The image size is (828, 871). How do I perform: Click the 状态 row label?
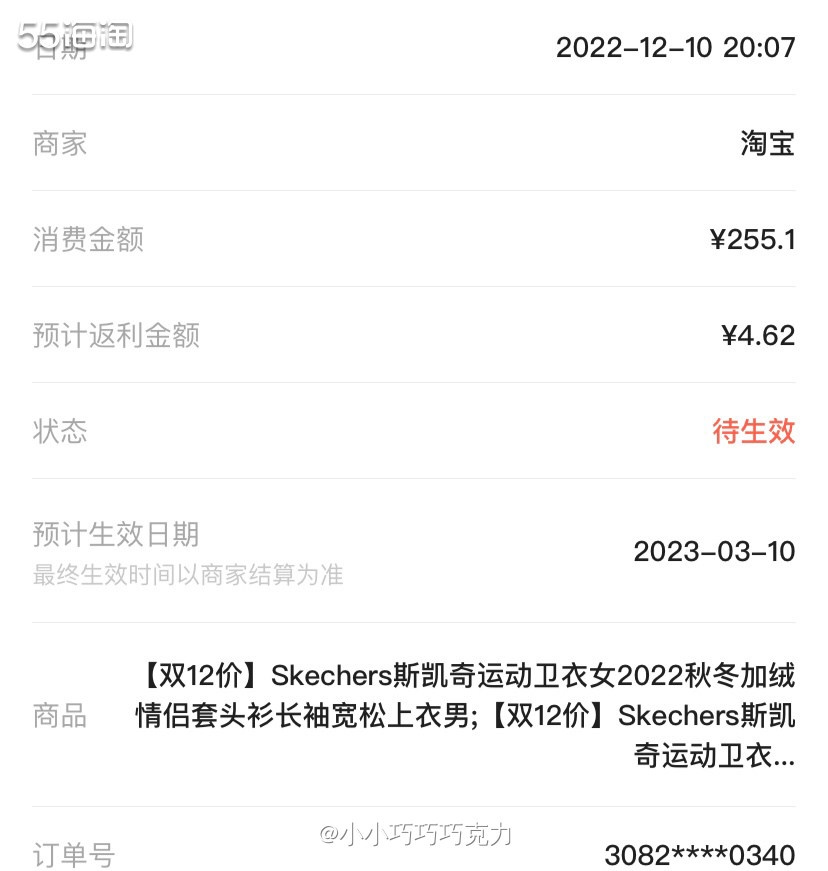point(55,431)
